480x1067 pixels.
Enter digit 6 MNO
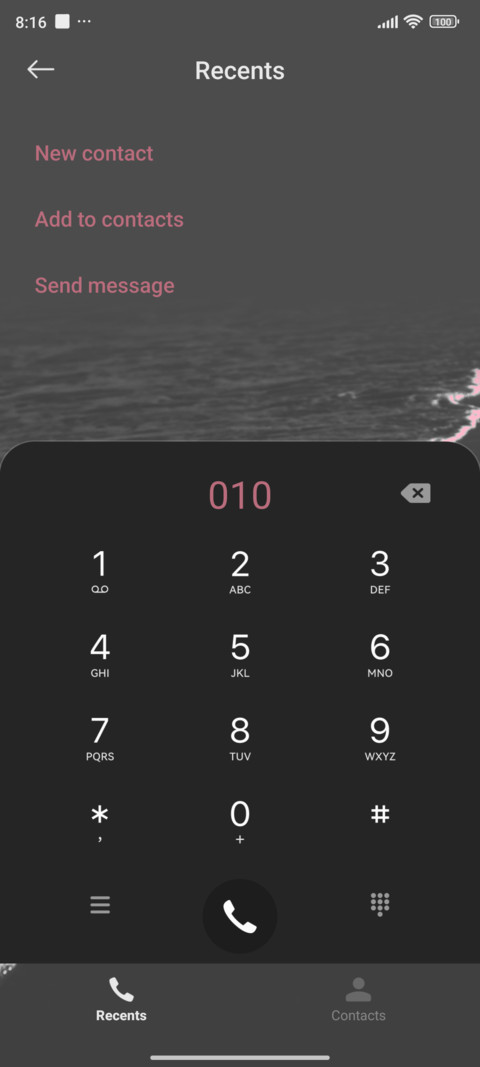point(380,655)
